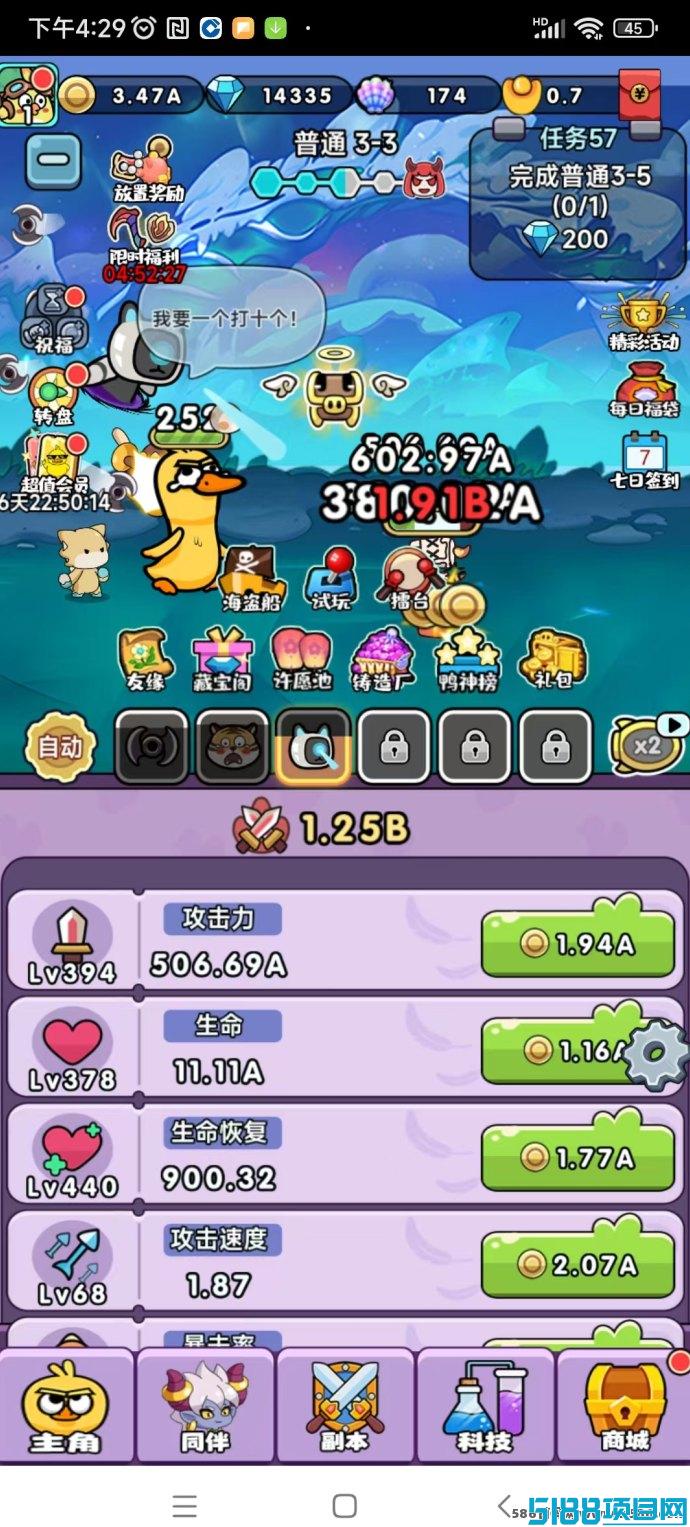This screenshot has height=1527, width=690.
Task: Switch to the 同伴 tab
Action: click(205, 1408)
